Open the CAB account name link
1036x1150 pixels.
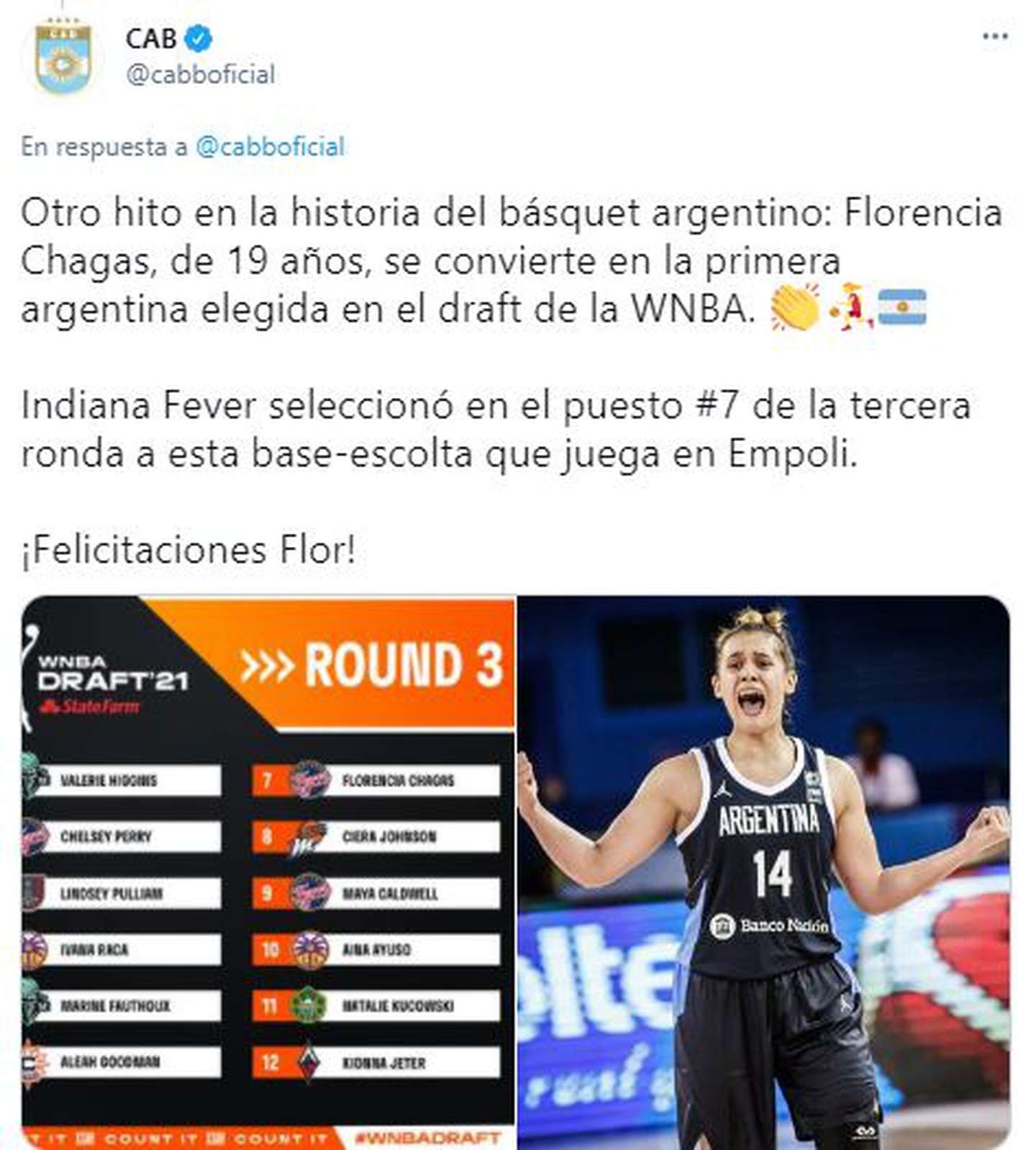[151, 38]
